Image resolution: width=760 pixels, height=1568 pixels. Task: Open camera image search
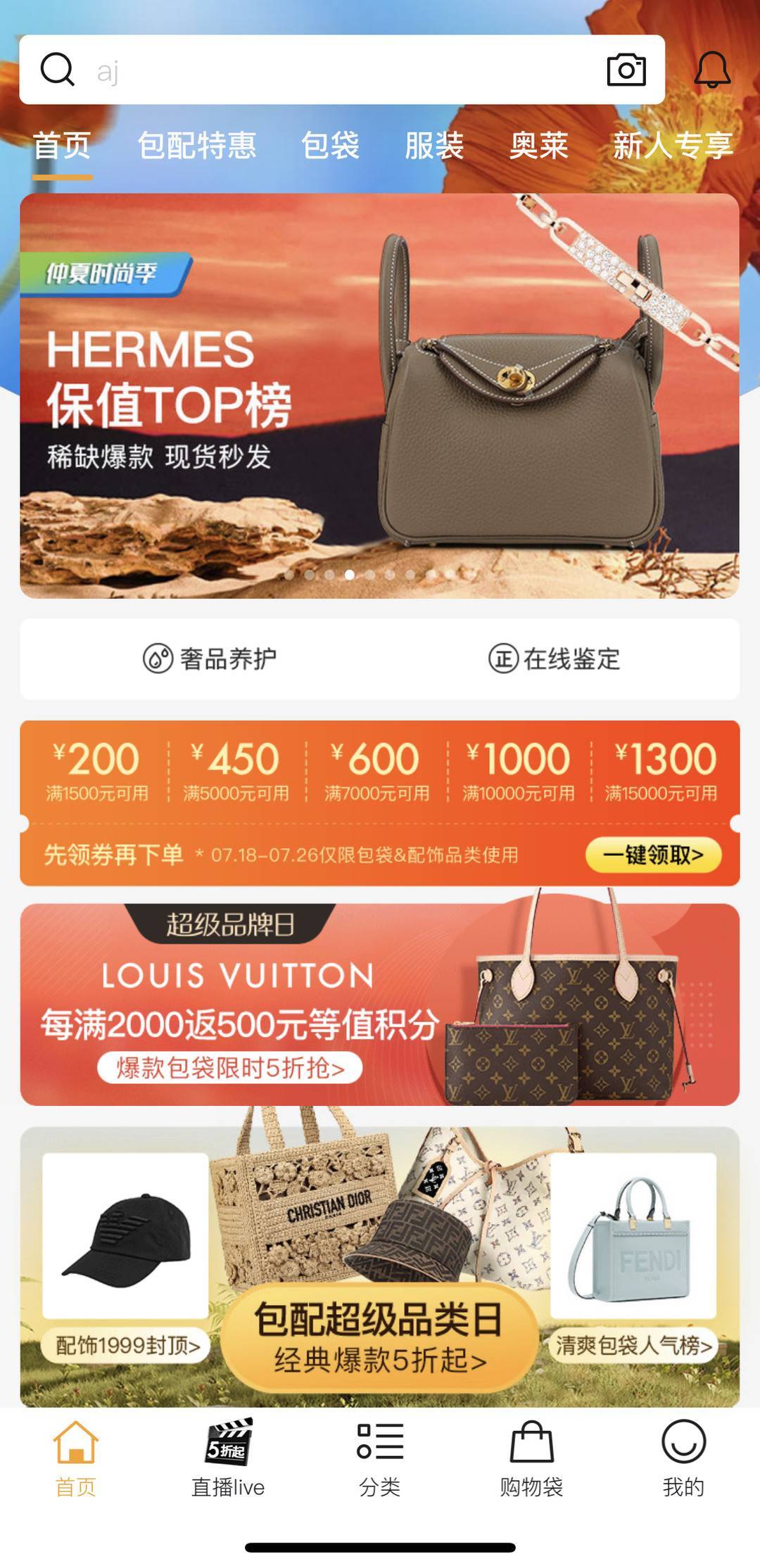tap(626, 70)
